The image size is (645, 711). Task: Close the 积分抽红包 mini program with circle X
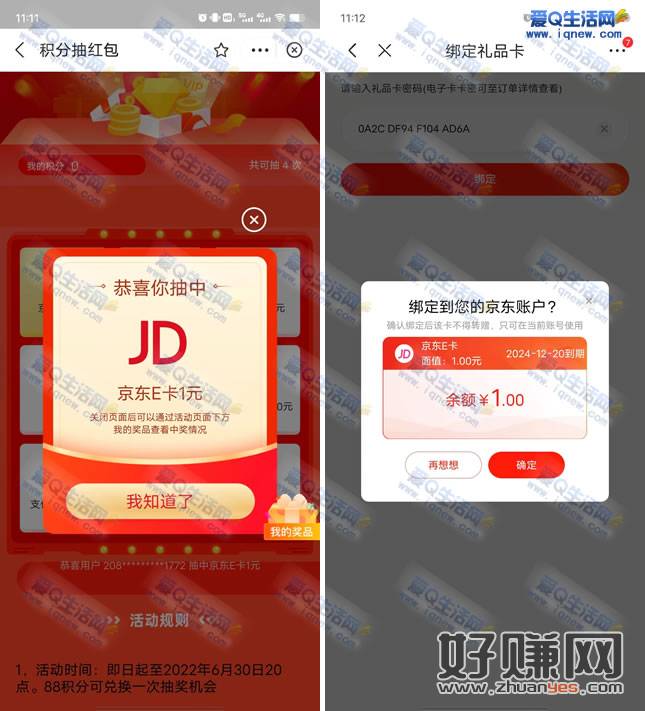pyautogui.click(x=295, y=50)
